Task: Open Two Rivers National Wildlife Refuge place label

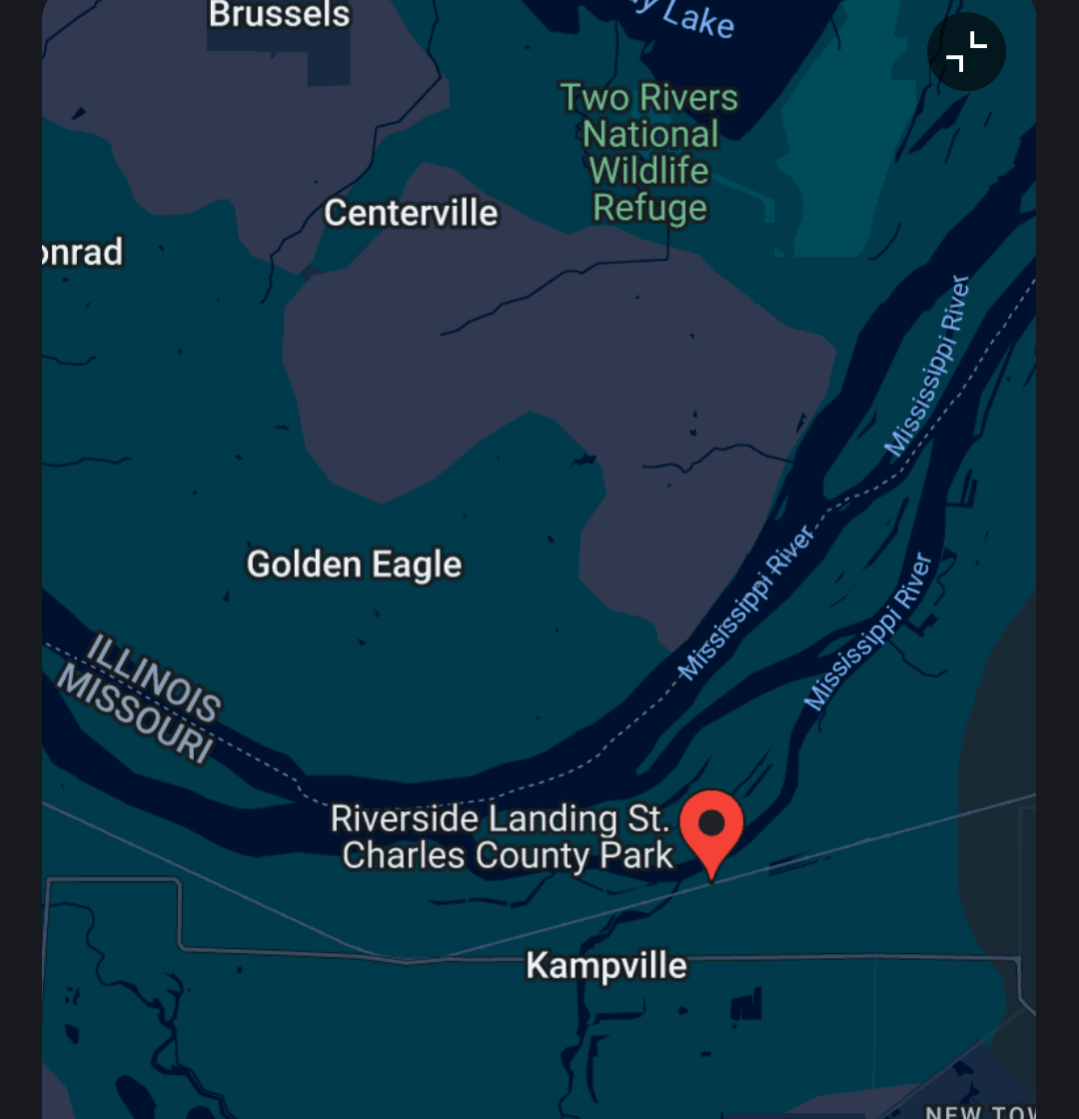Action: (x=649, y=153)
